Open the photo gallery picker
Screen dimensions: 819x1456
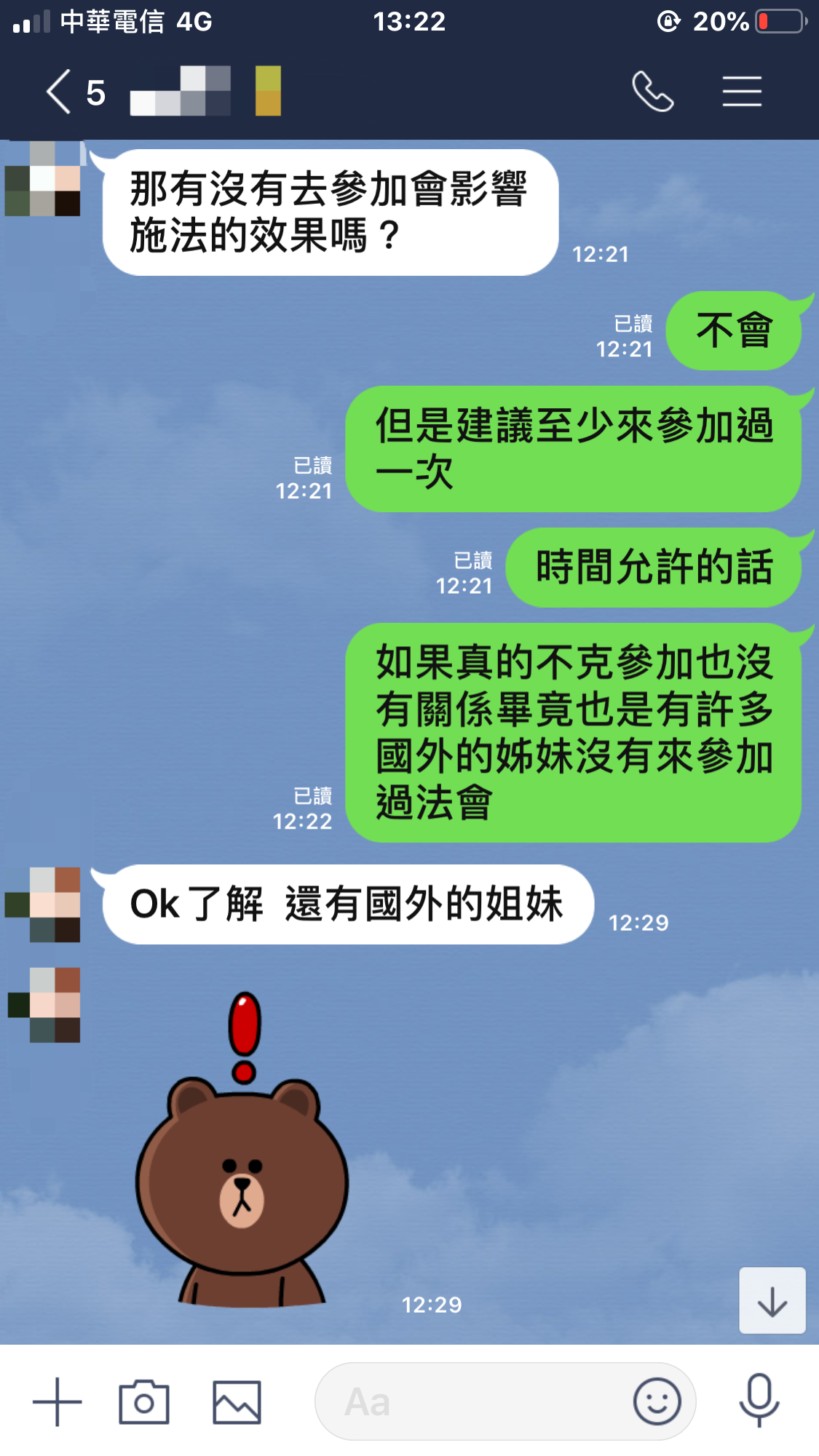point(237,1401)
